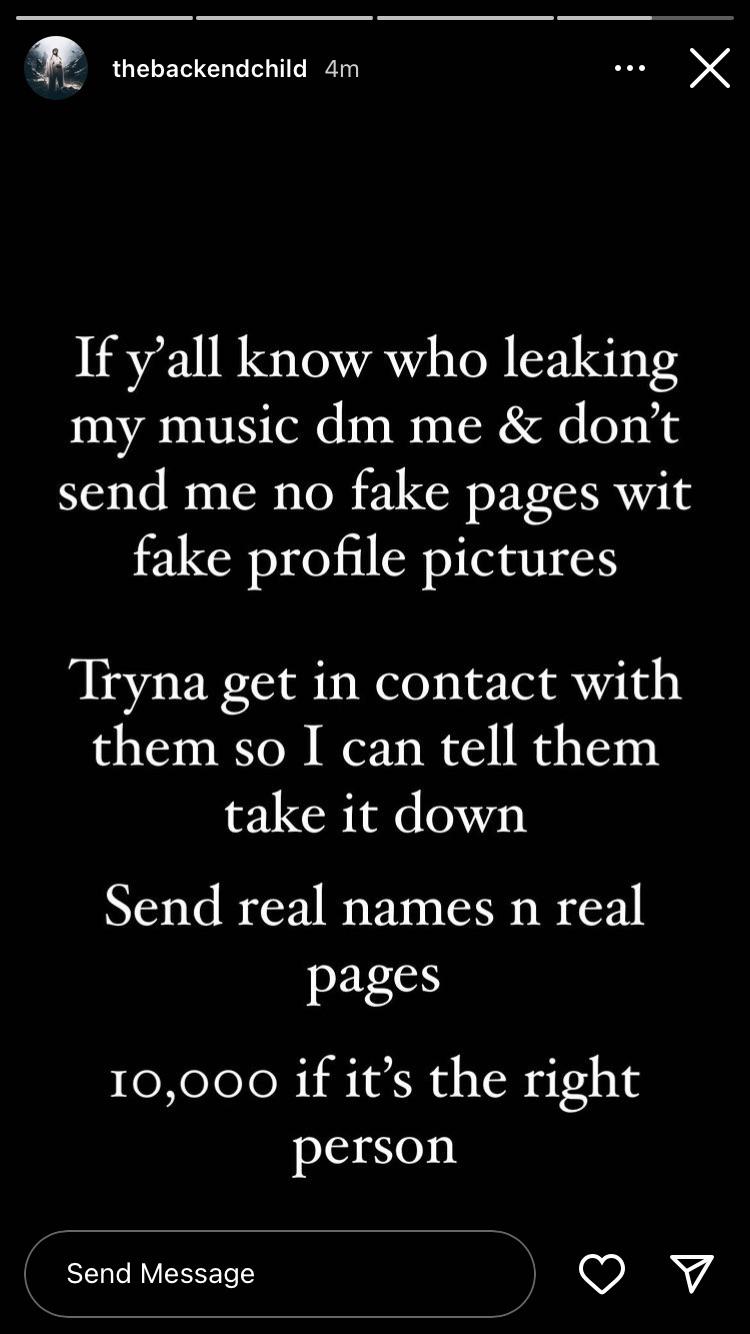
Task: Close the story with the X
Action: (709, 67)
